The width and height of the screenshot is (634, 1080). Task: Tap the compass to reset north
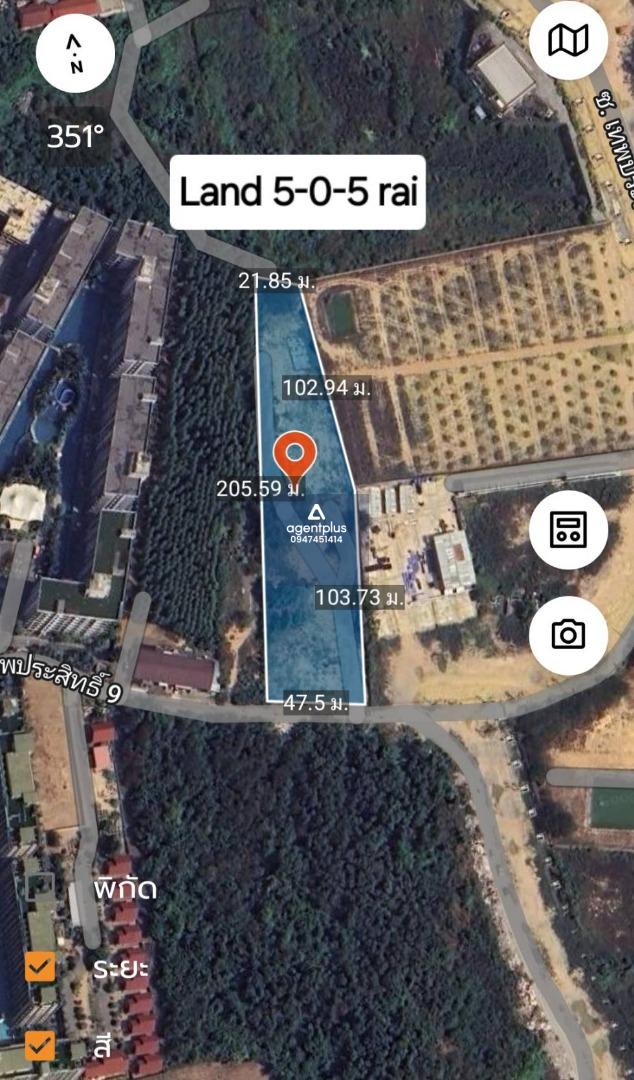point(75,54)
